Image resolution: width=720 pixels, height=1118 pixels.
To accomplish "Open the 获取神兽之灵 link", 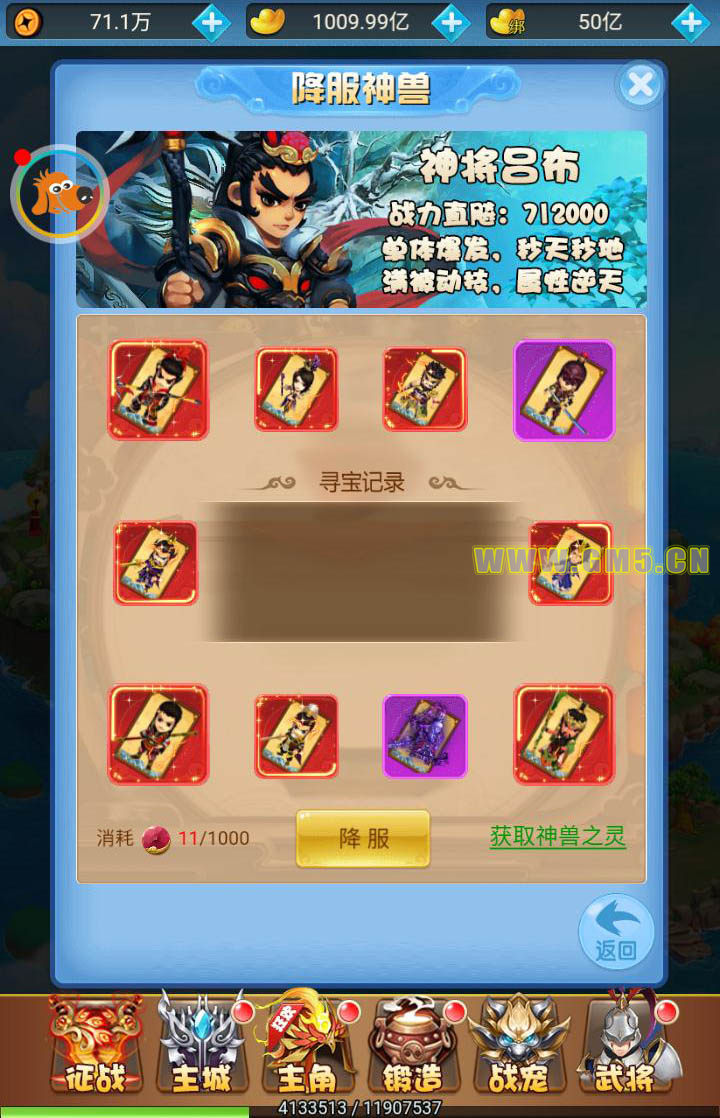I will [558, 836].
